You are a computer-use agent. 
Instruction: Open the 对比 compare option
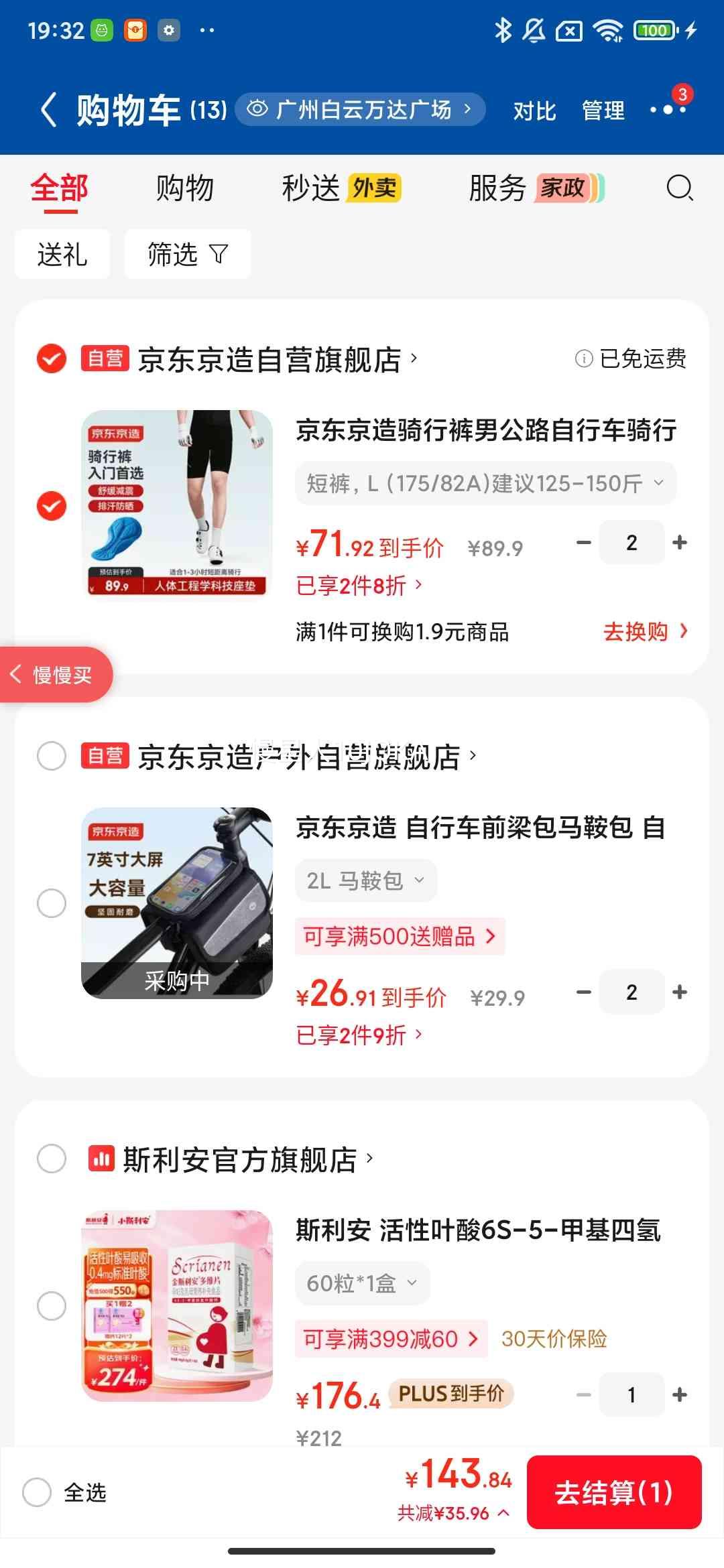point(534,111)
